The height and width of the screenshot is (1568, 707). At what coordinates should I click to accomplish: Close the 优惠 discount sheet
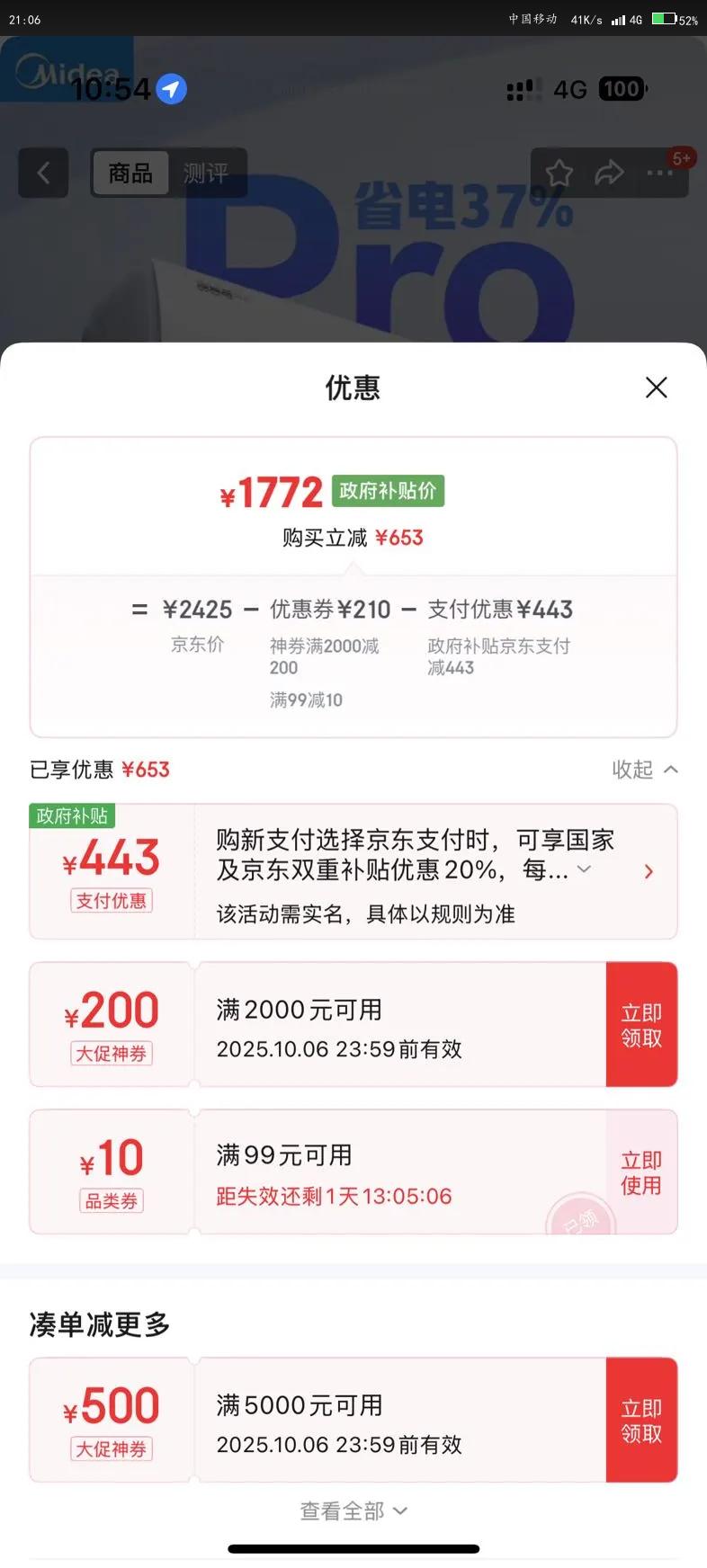pos(657,388)
